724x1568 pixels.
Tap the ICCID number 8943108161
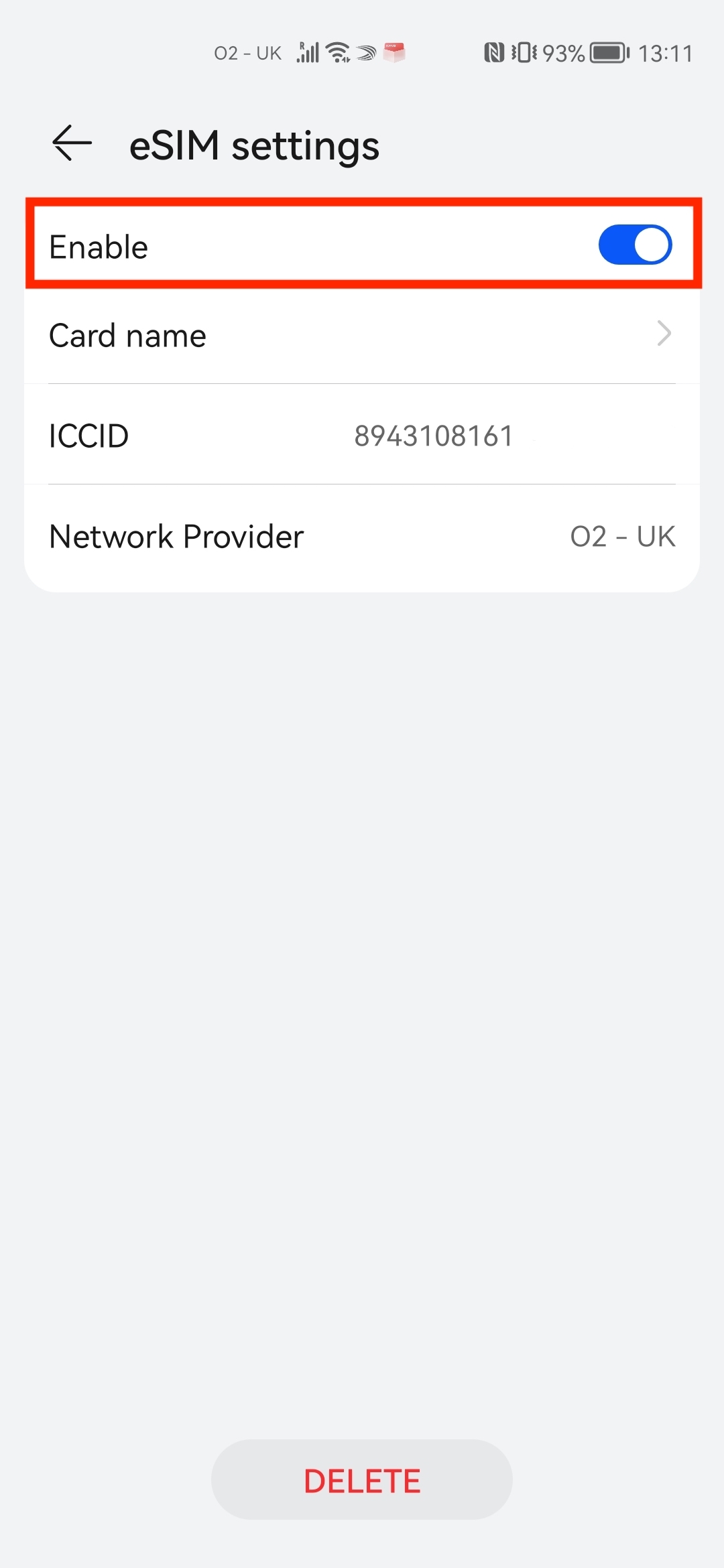pyautogui.click(x=434, y=436)
